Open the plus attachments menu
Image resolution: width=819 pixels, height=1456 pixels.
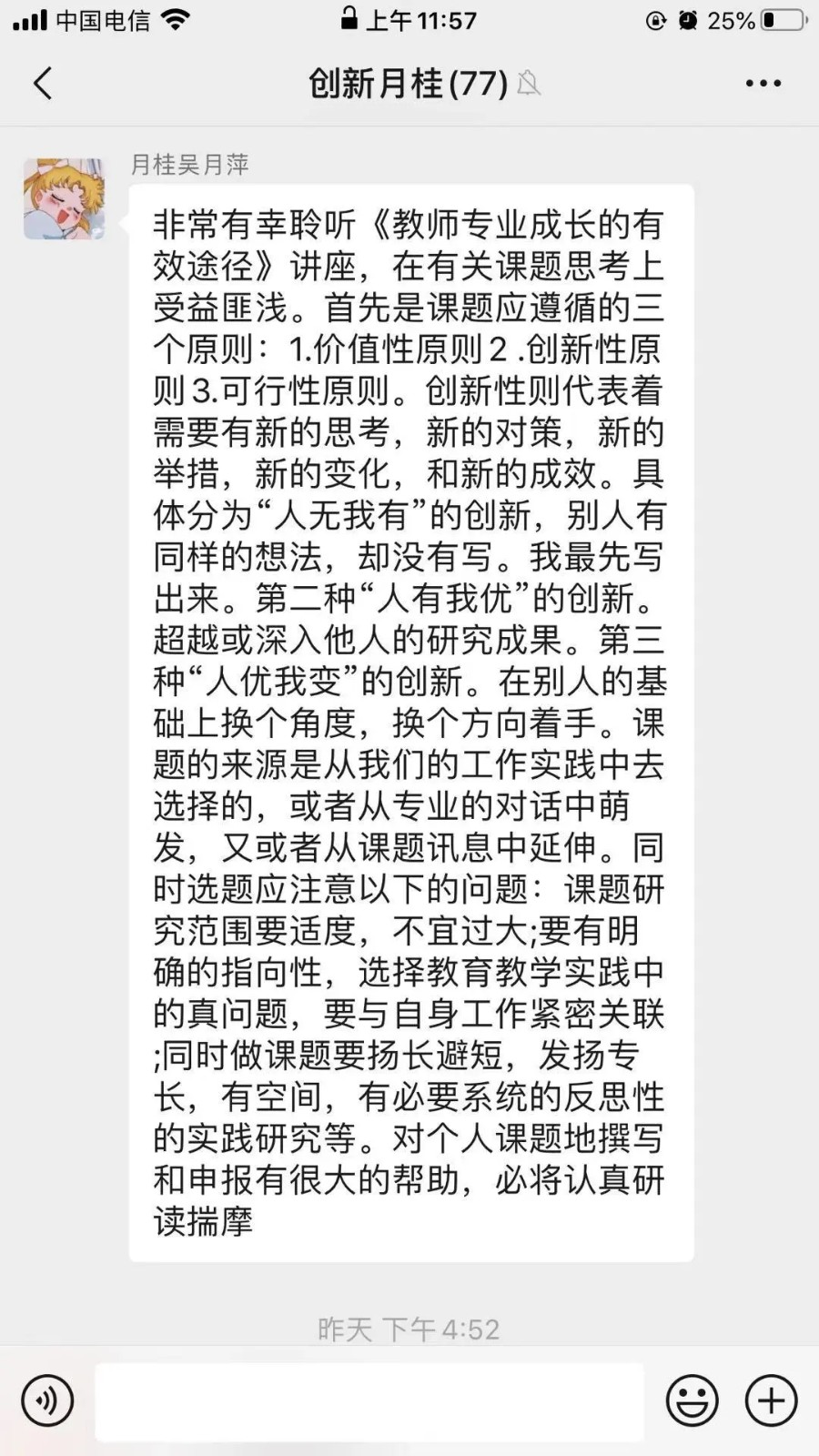tap(771, 1400)
